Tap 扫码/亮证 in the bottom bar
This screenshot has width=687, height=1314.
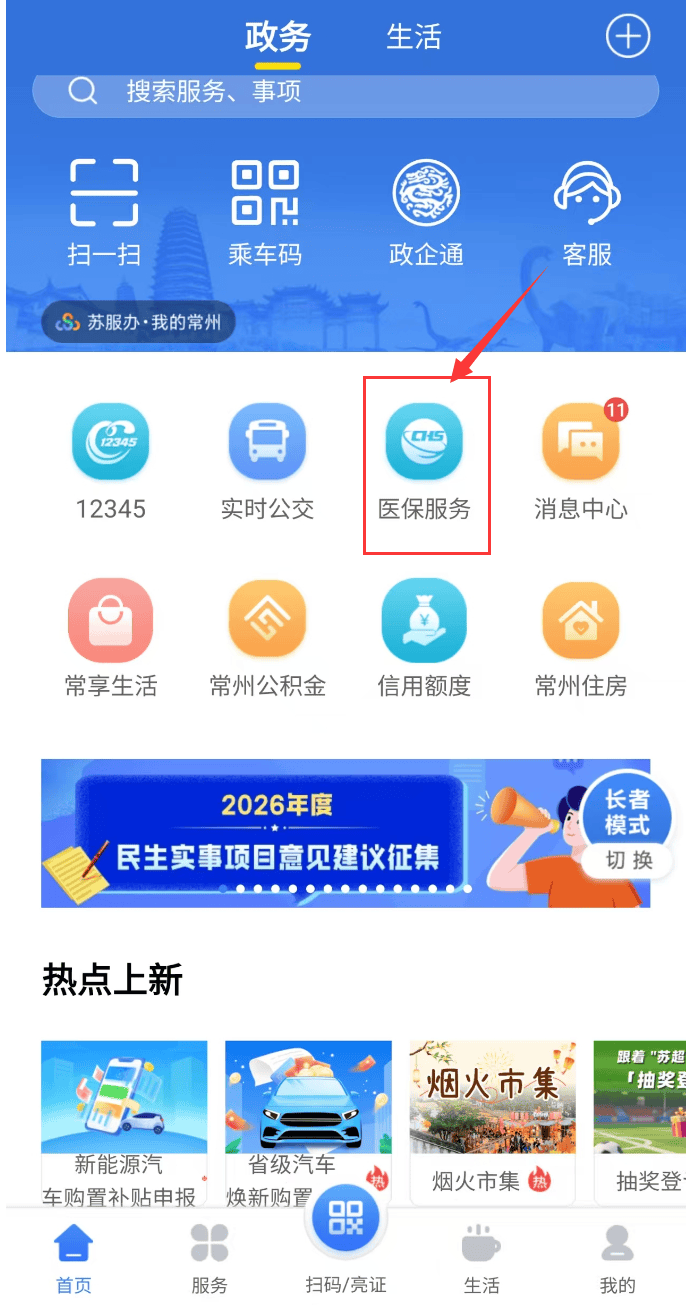(x=345, y=1240)
